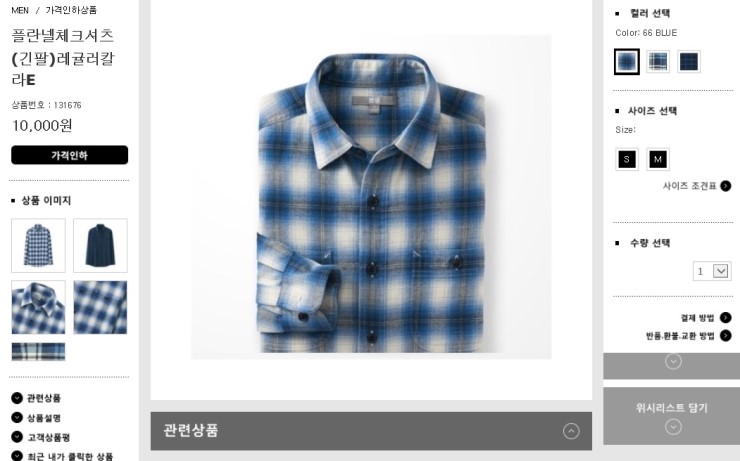This screenshot has width=740, height=461.
Task: Select the 66 BLUE color swatch
Action: click(x=627, y=62)
